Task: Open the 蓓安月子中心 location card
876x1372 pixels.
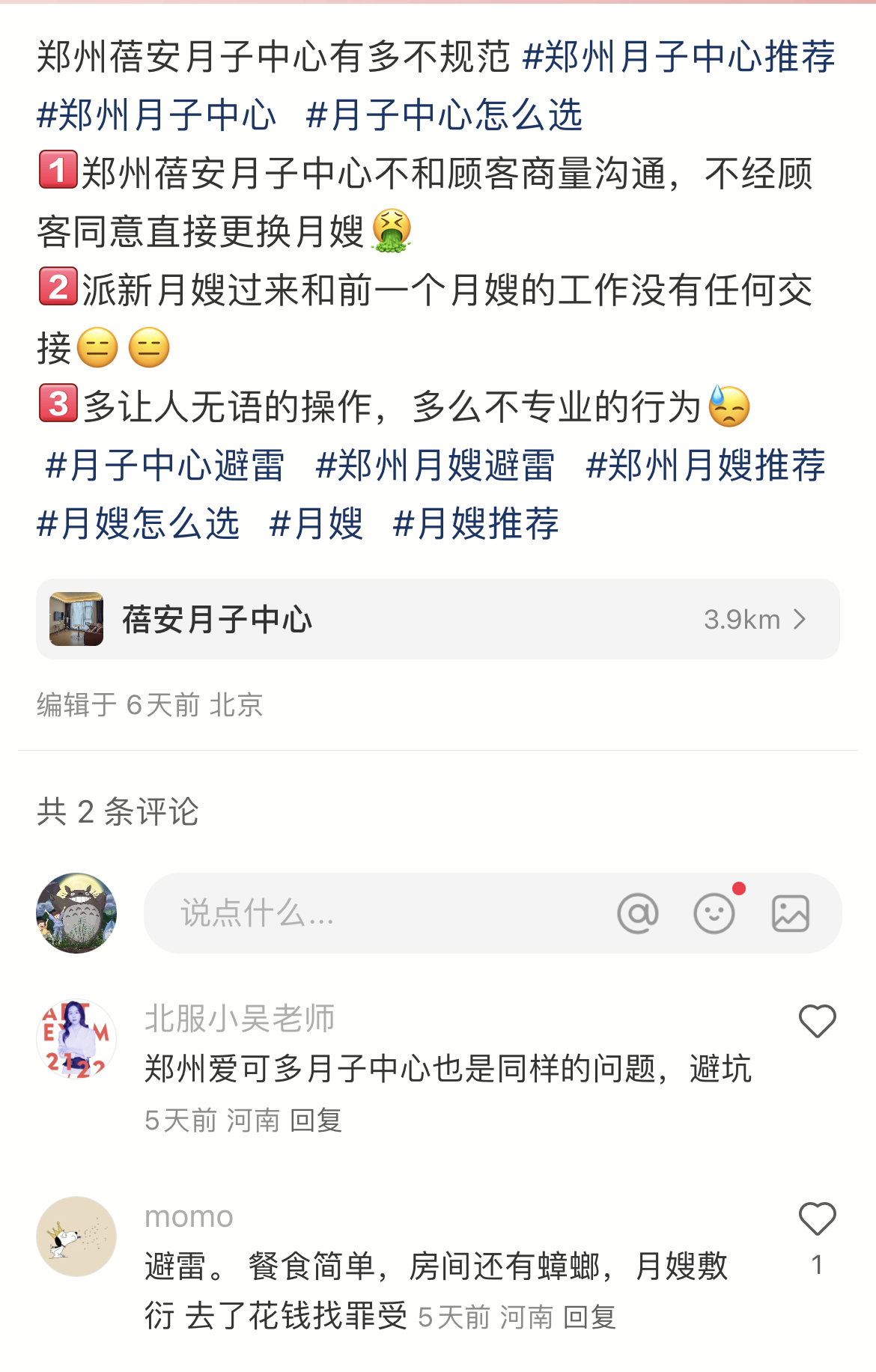Action: pos(437,619)
